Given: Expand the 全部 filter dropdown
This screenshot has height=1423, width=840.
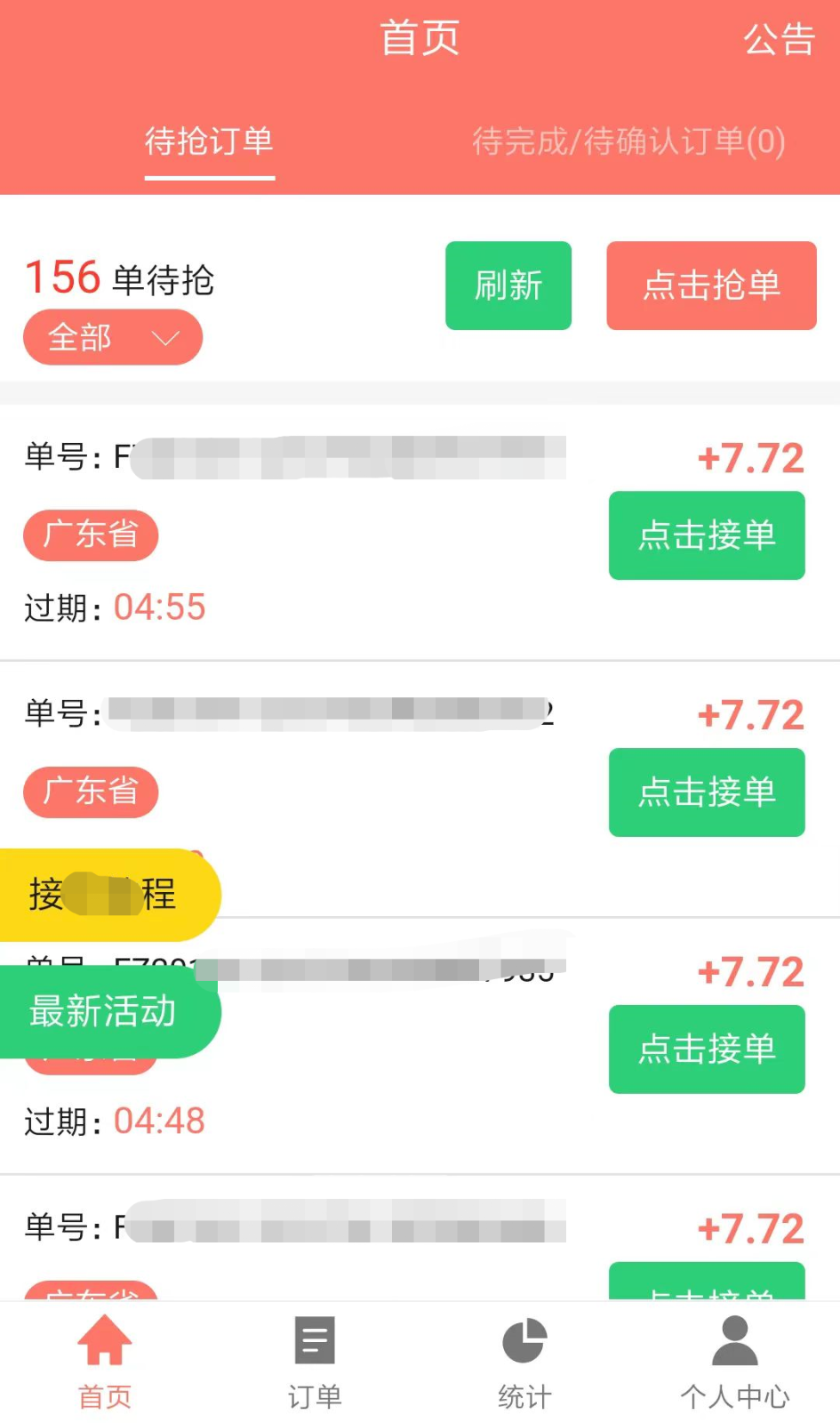Looking at the screenshot, I should pyautogui.click(x=112, y=337).
